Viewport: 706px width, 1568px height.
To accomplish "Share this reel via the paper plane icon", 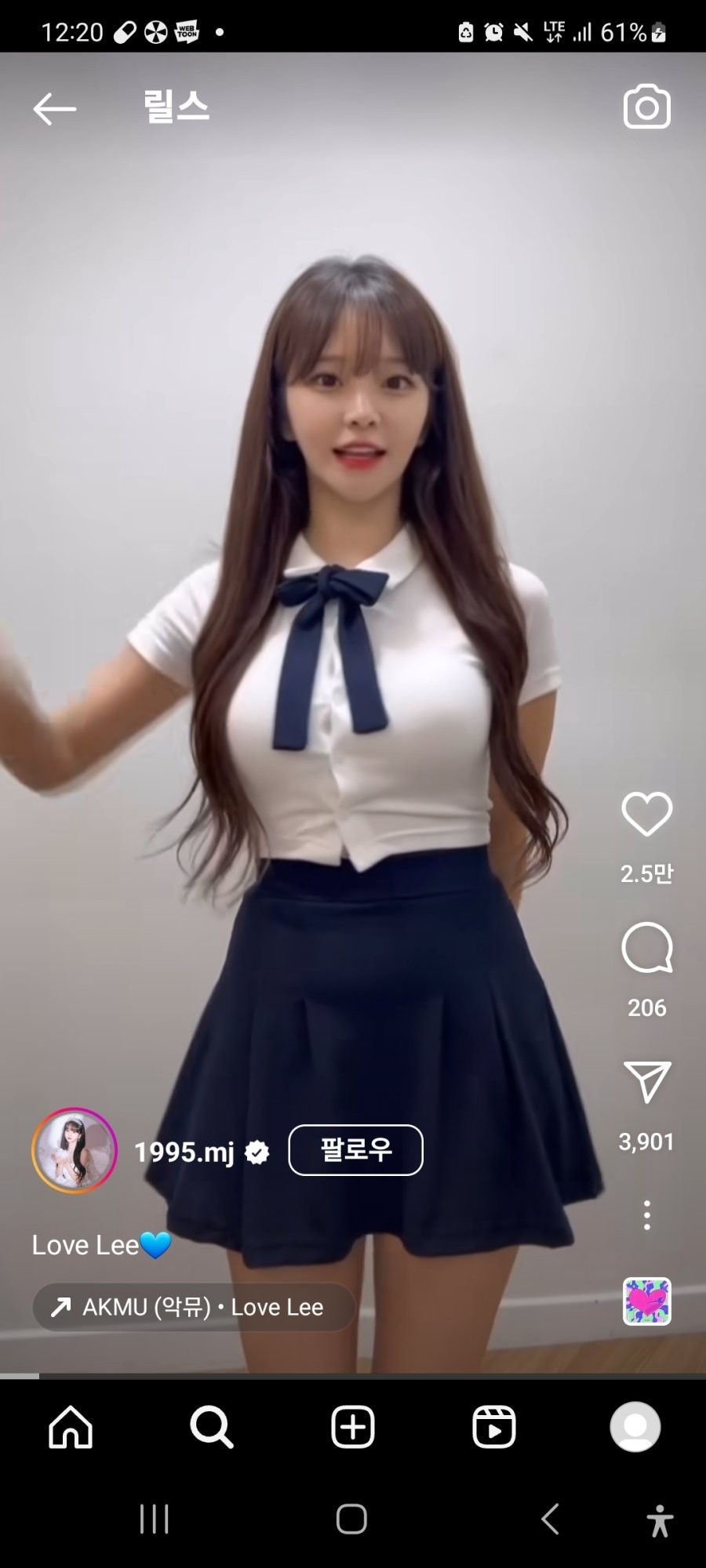I will pos(646,1082).
